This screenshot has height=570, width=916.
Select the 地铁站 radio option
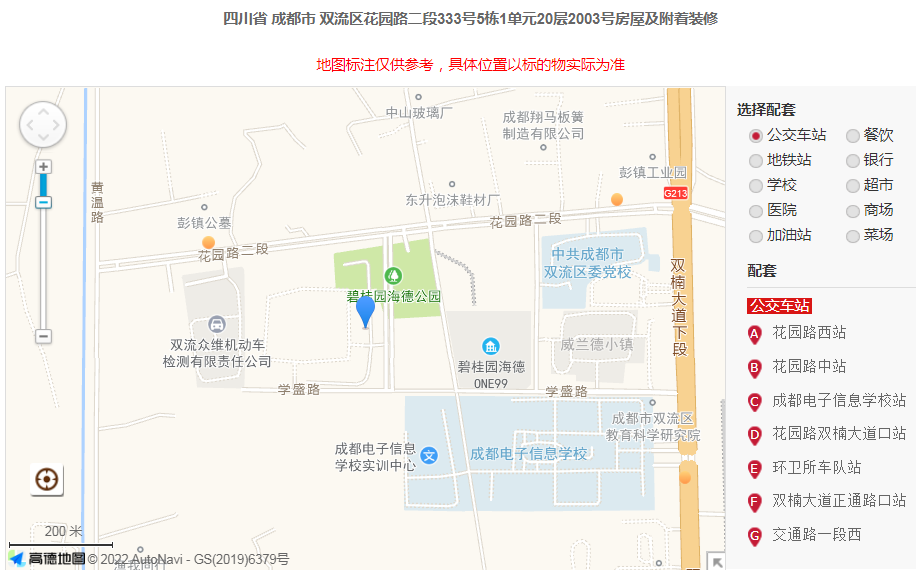(756, 160)
